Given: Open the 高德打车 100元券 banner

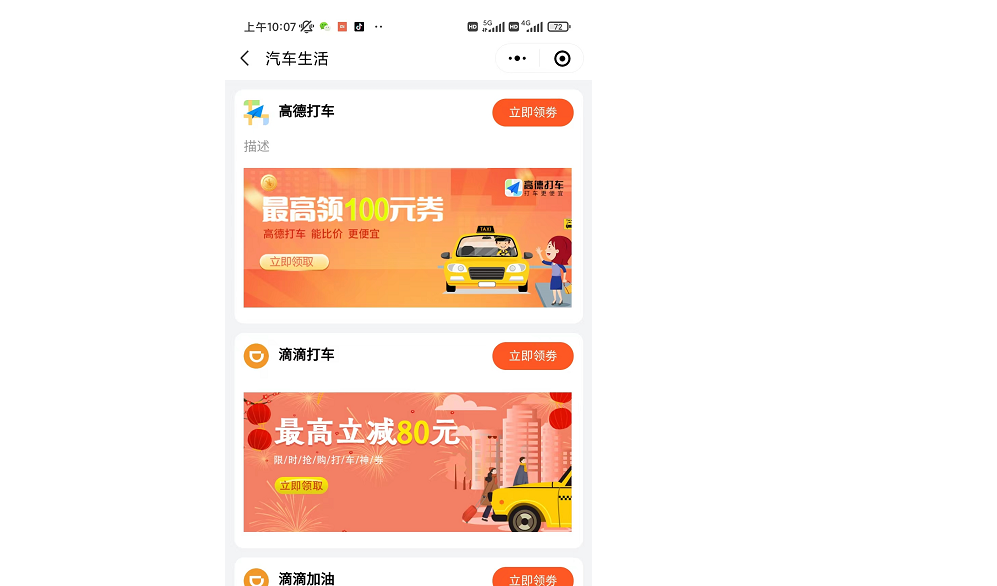Looking at the screenshot, I should click(x=407, y=237).
